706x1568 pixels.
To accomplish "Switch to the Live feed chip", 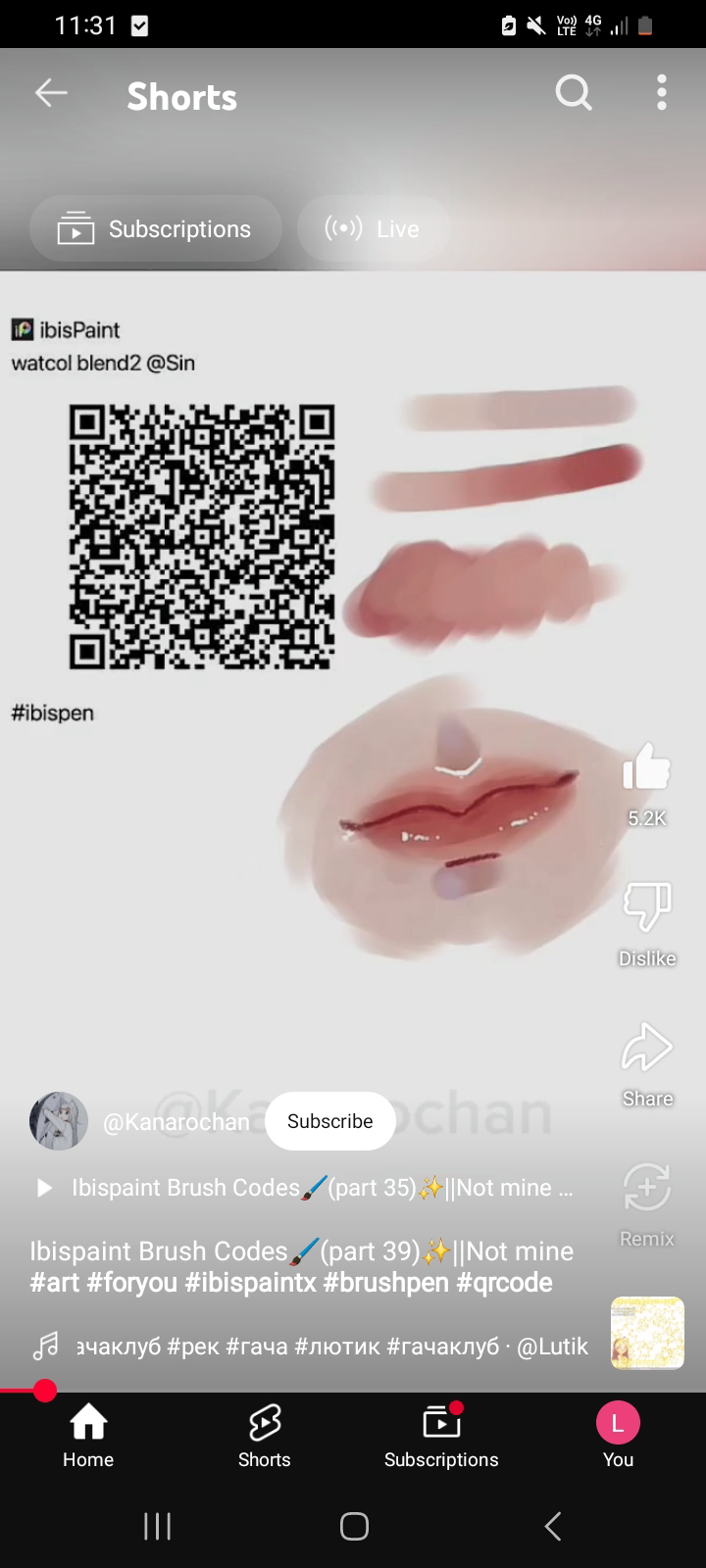I will pos(374,228).
